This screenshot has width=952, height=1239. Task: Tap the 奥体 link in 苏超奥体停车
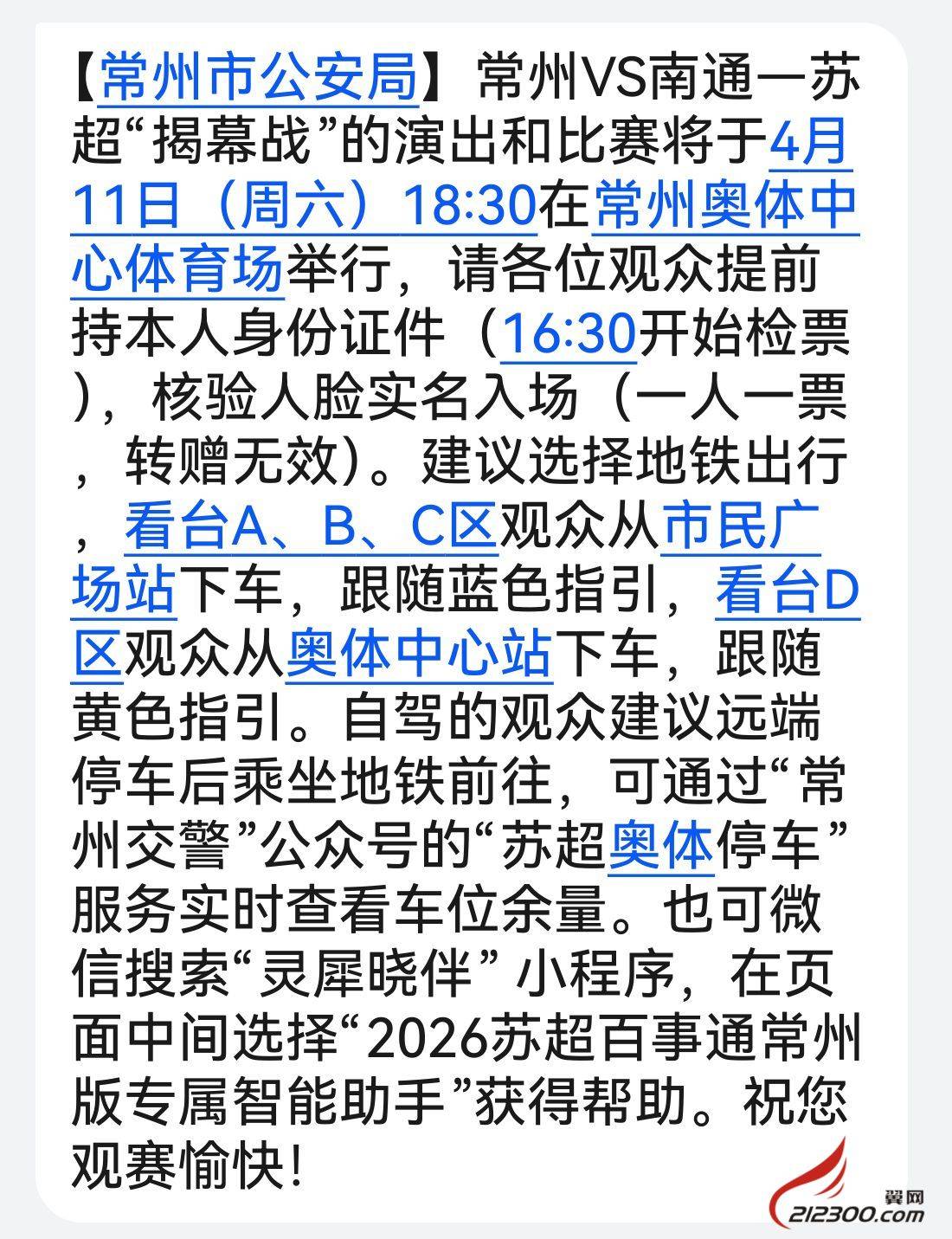click(661, 847)
